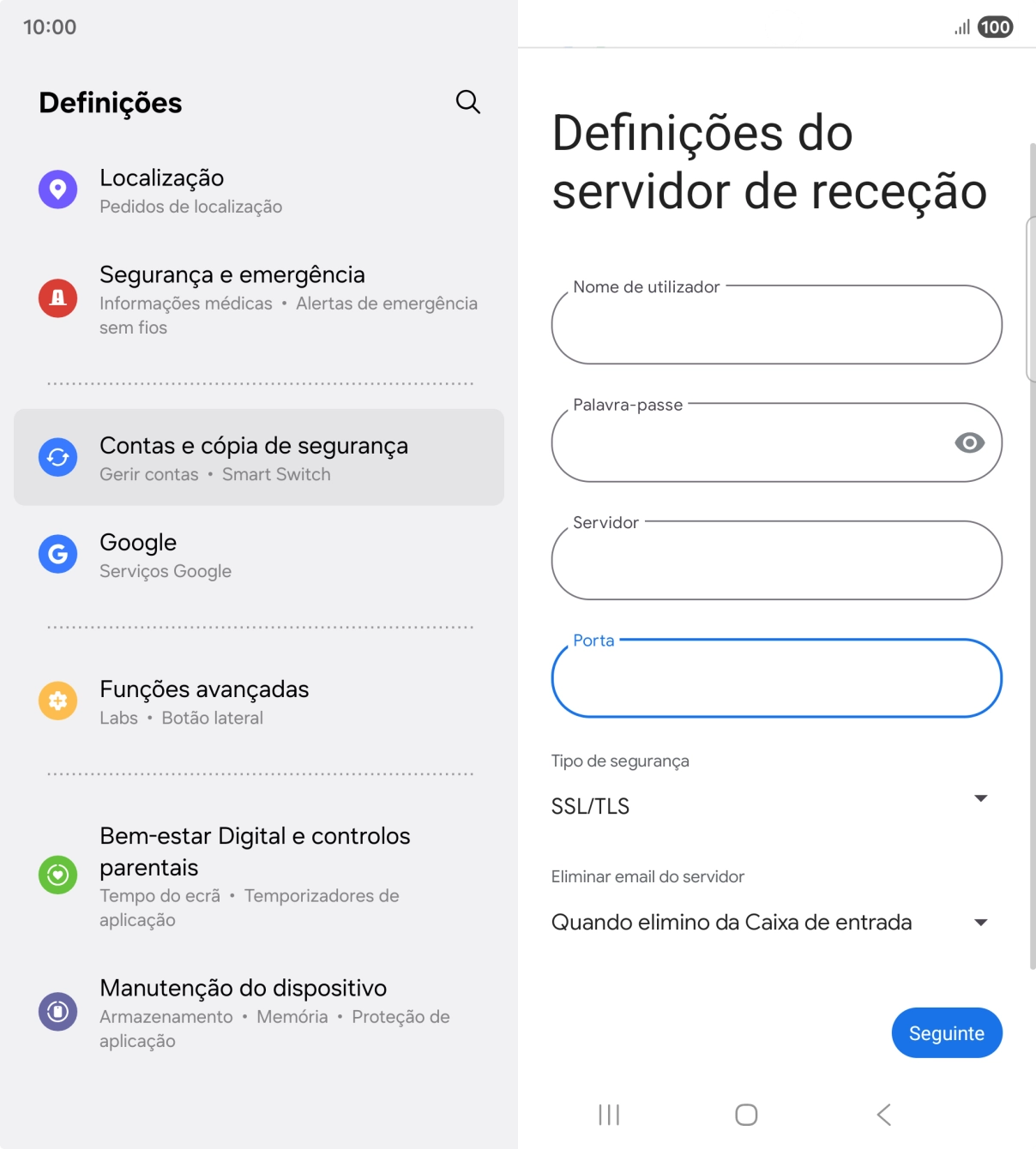
Task: Tap the Seguinte button
Action: (947, 1032)
